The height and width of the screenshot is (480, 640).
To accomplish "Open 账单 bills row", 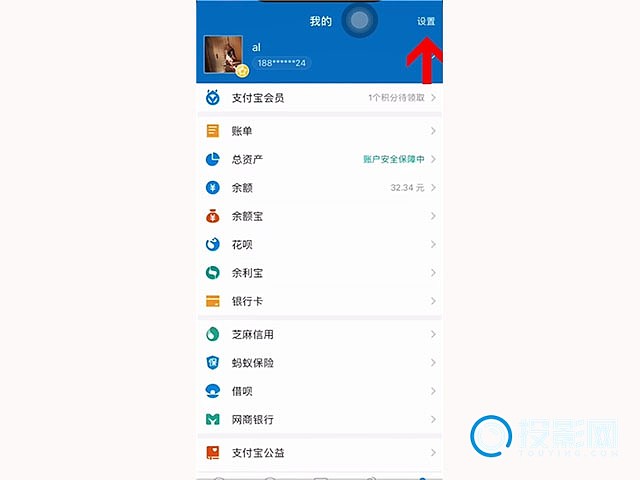I will (320, 131).
